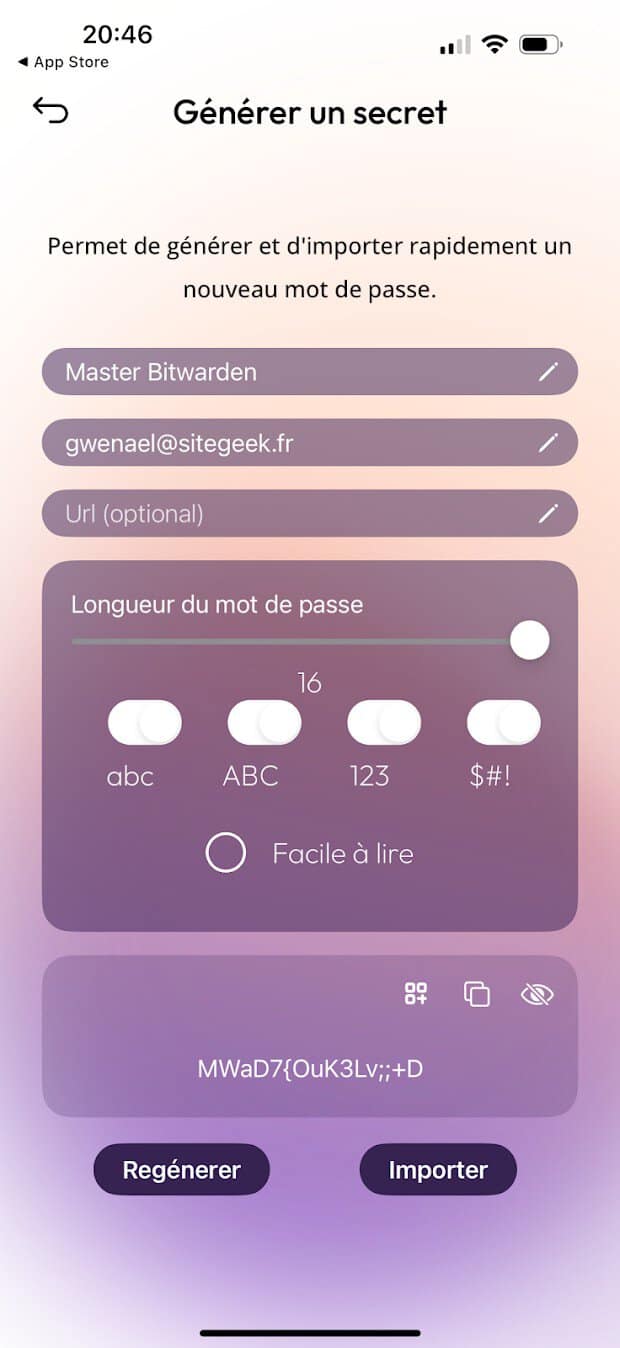
Task: Tap the Importer button
Action: (438, 1170)
